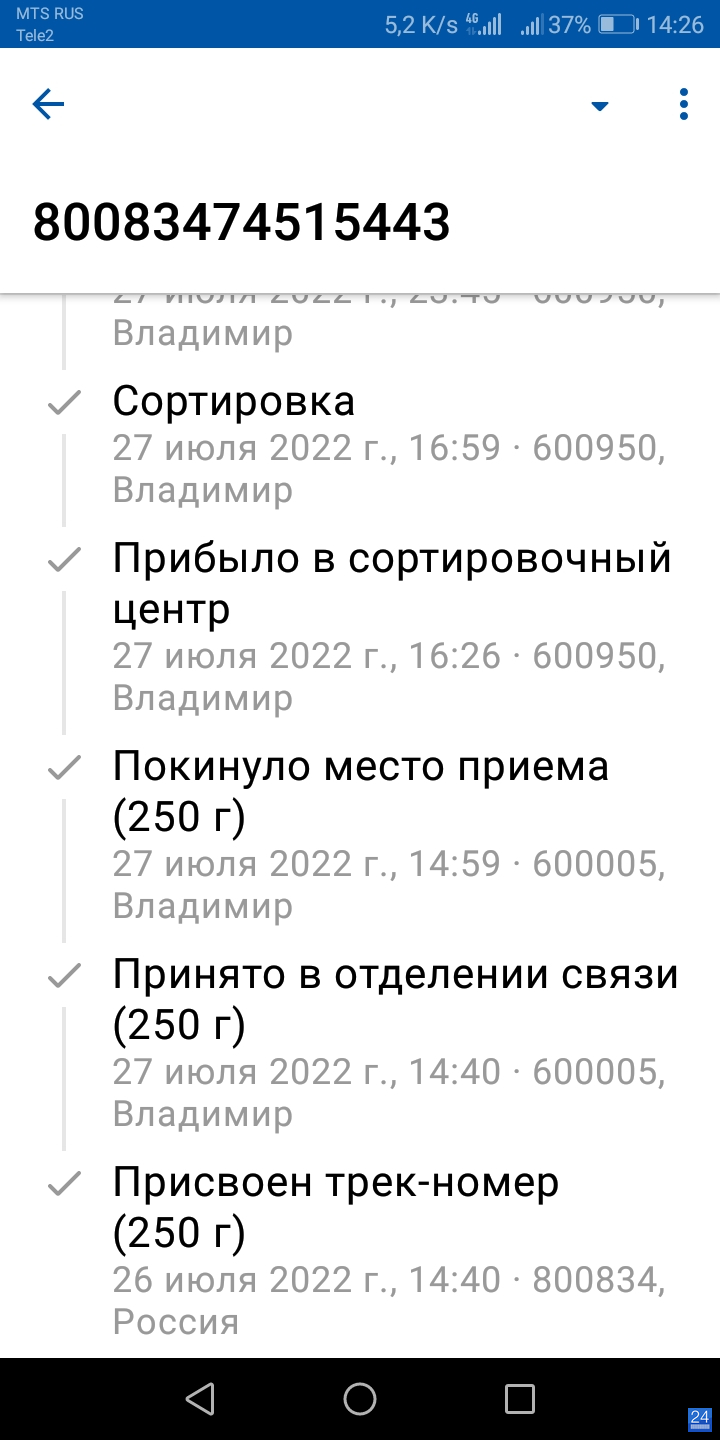
Task: Tap the system home button
Action: click(x=360, y=1399)
